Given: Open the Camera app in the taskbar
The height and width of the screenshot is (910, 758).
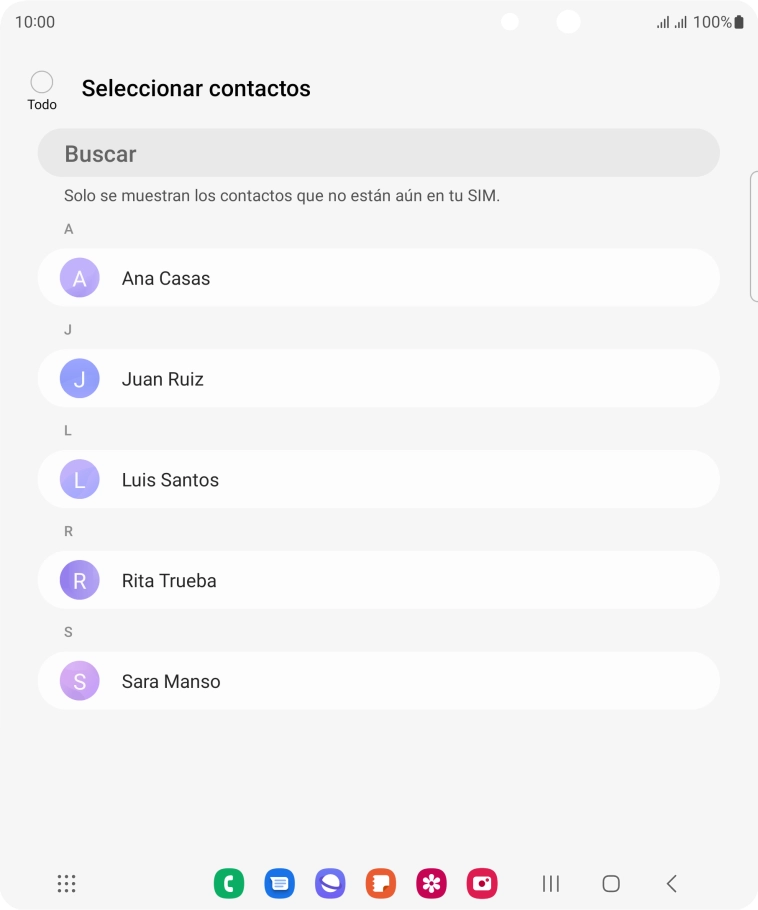Looking at the screenshot, I should tap(482, 883).
